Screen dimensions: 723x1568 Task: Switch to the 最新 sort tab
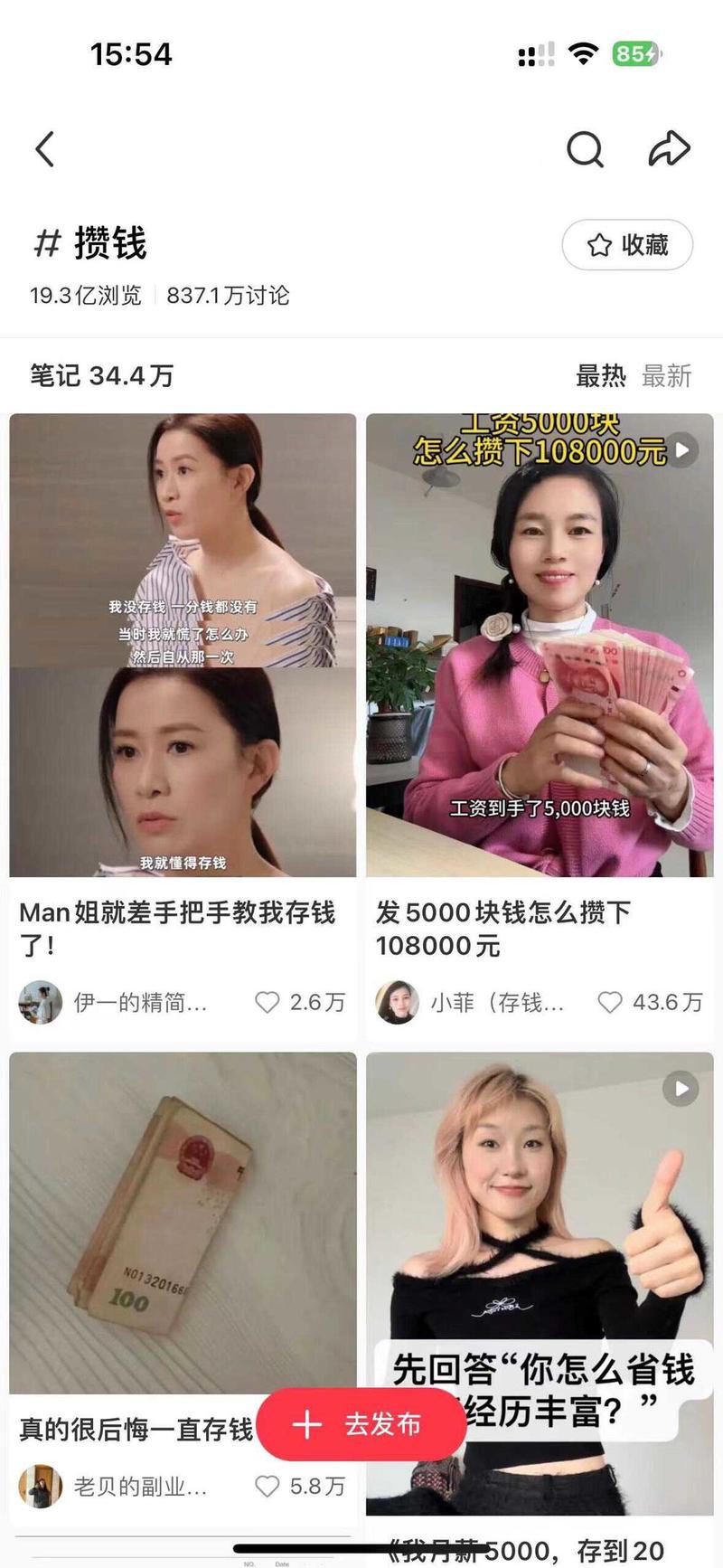click(667, 375)
